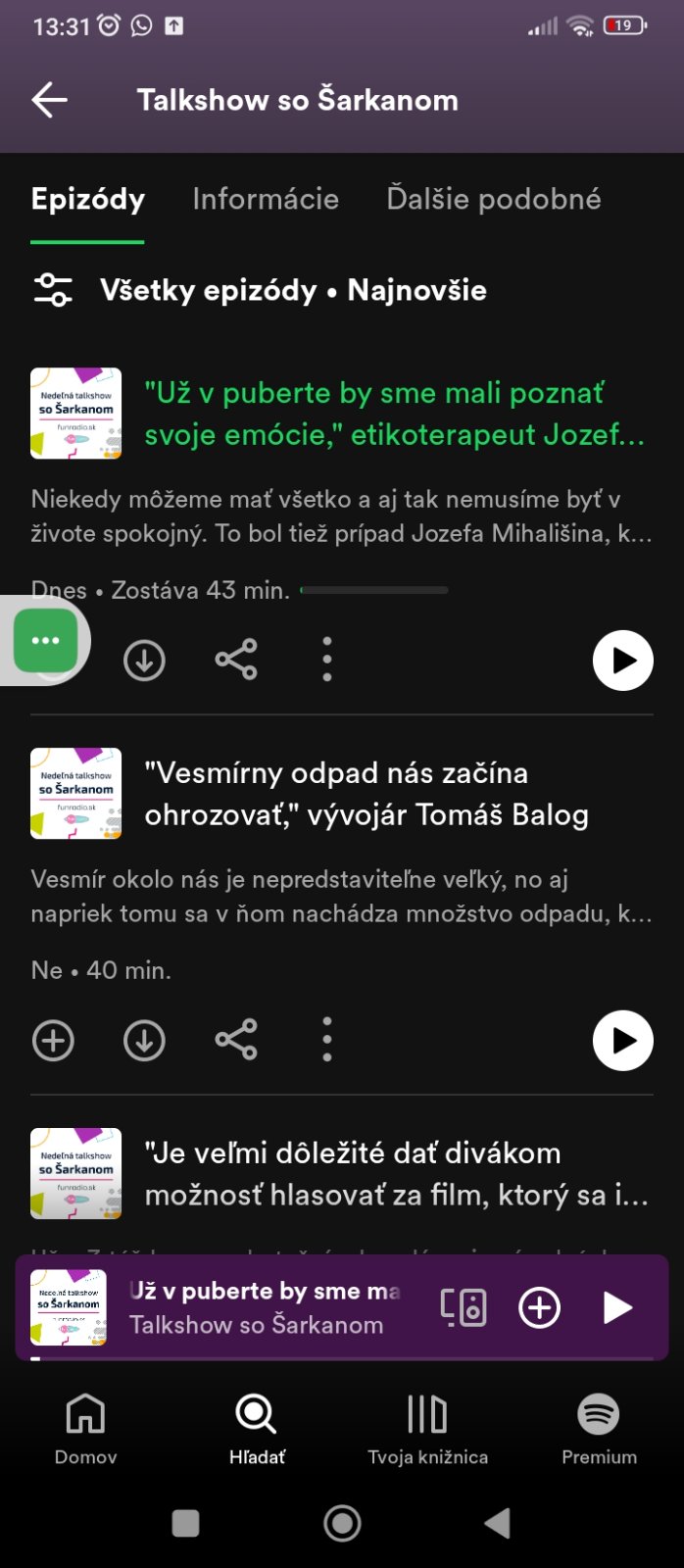
Task: Add the Tomáš Balog episode to library
Action: click(x=53, y=1040)
